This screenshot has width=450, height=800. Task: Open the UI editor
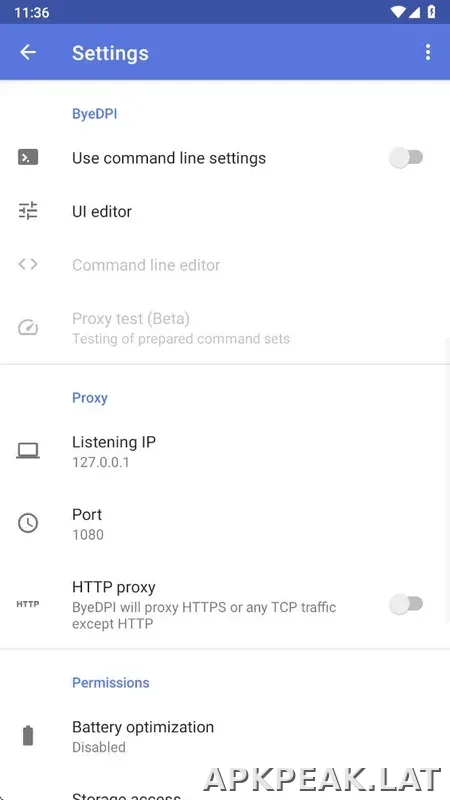[225, 211]
